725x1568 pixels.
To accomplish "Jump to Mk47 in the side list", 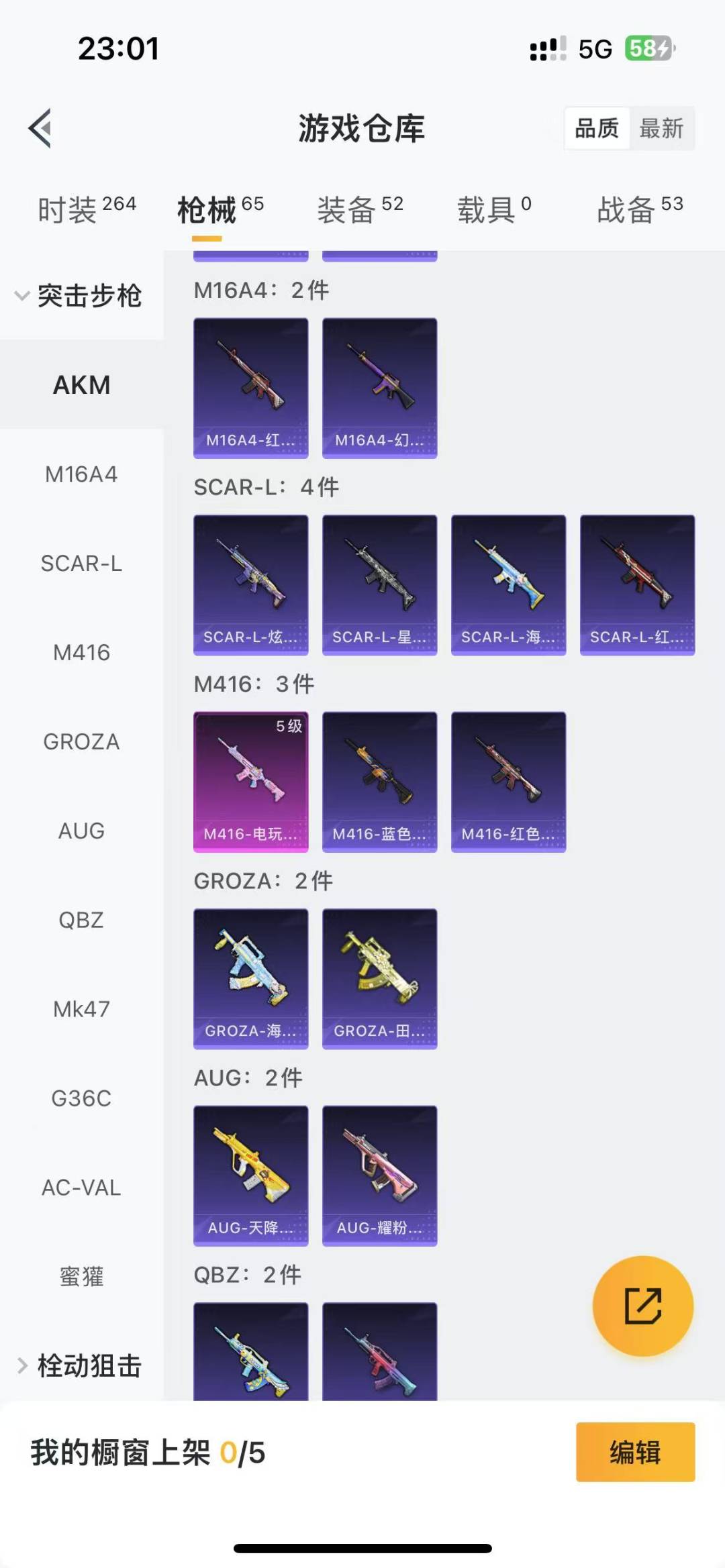I will [82, 1009].
